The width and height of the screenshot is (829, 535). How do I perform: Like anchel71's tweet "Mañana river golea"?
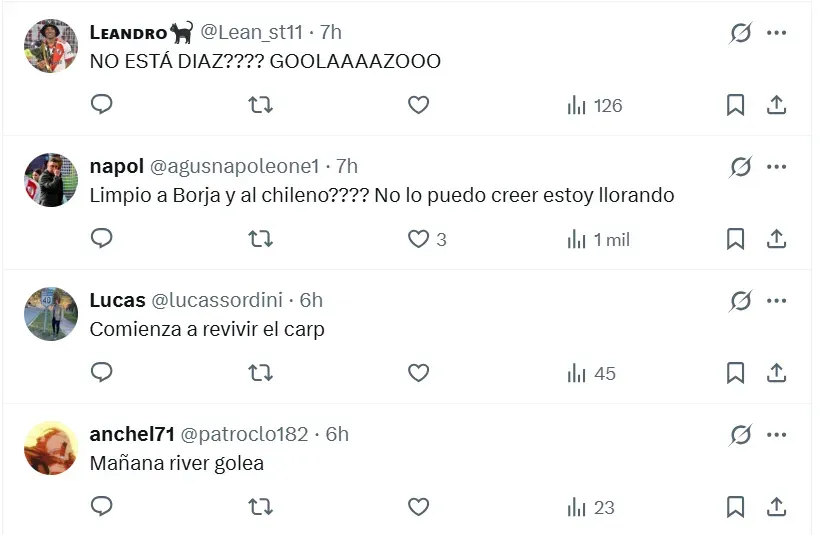418,507
